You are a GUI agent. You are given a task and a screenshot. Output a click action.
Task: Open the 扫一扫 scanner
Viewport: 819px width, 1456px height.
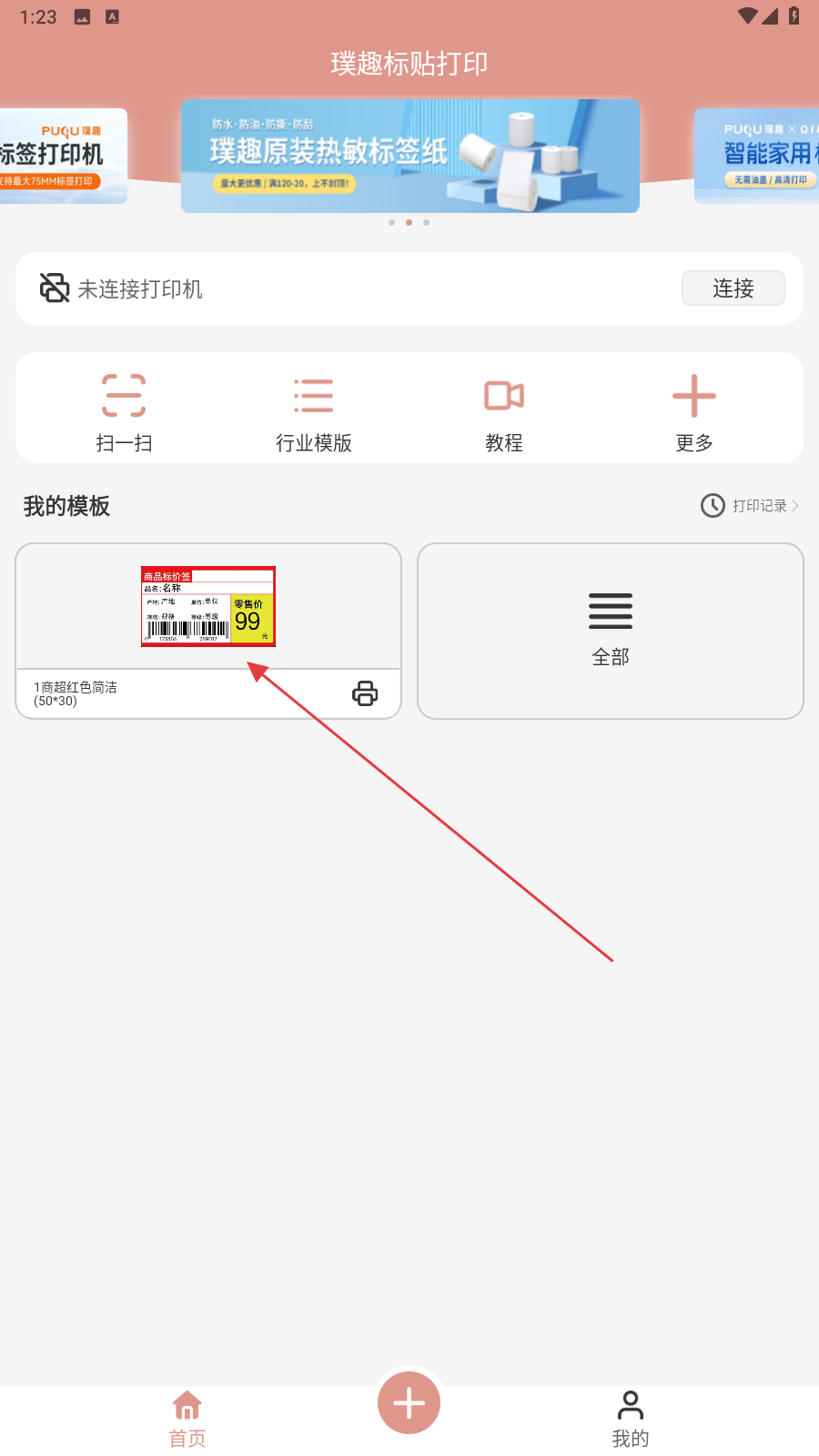coord(124,411)
